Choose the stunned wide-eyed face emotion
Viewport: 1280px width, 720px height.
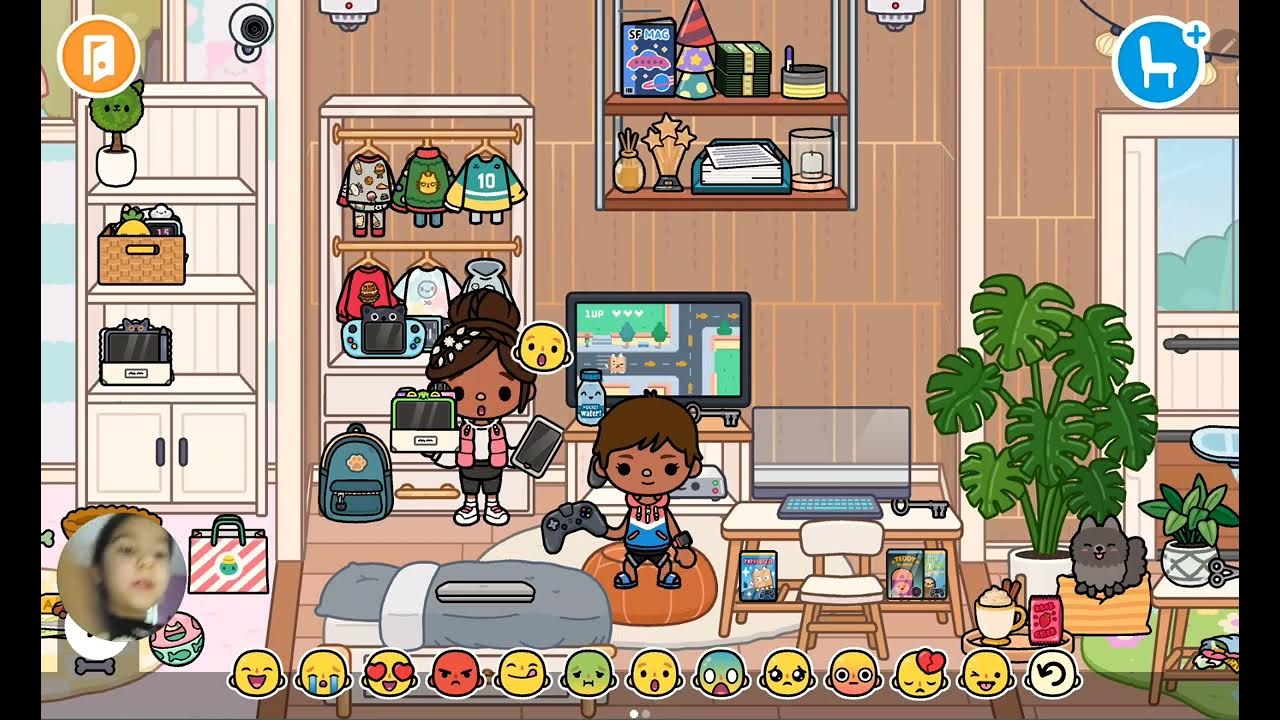pos(853,674)
